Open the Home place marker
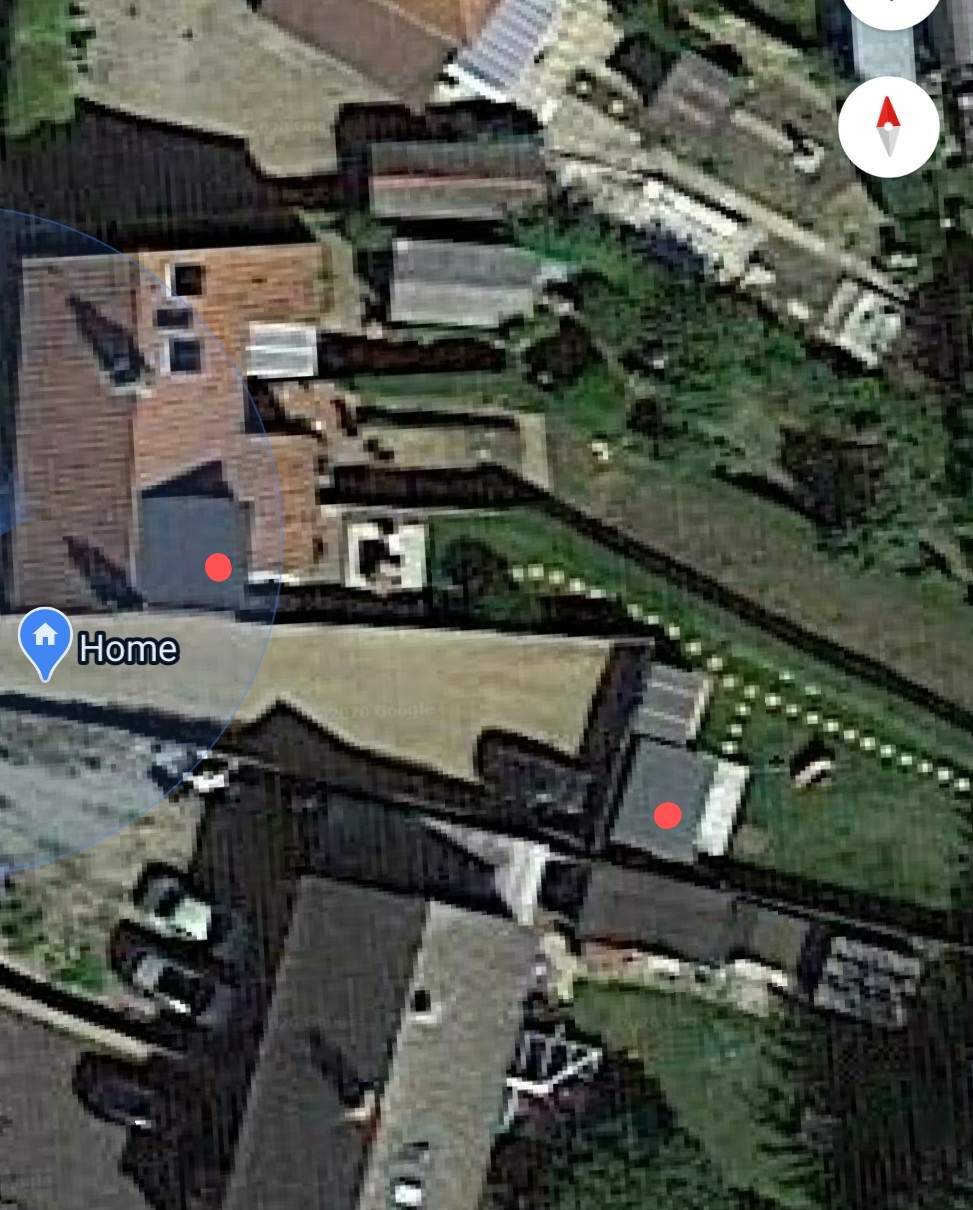973x1210 pixels. 46,640
